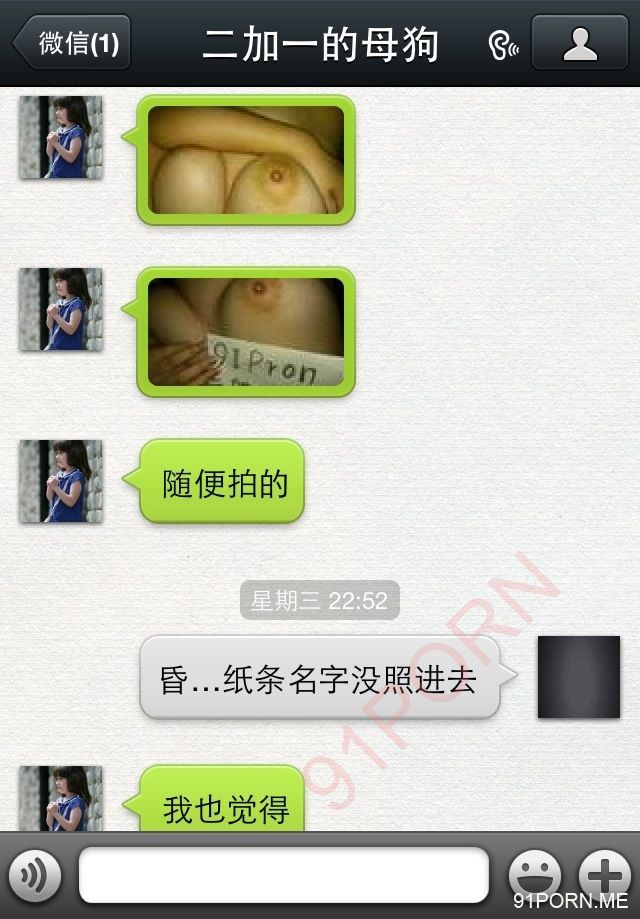Screen dimensions: 640x919
Task: Open sender's avatar beside 随便拍的 message
Action: tap(61, 481)
